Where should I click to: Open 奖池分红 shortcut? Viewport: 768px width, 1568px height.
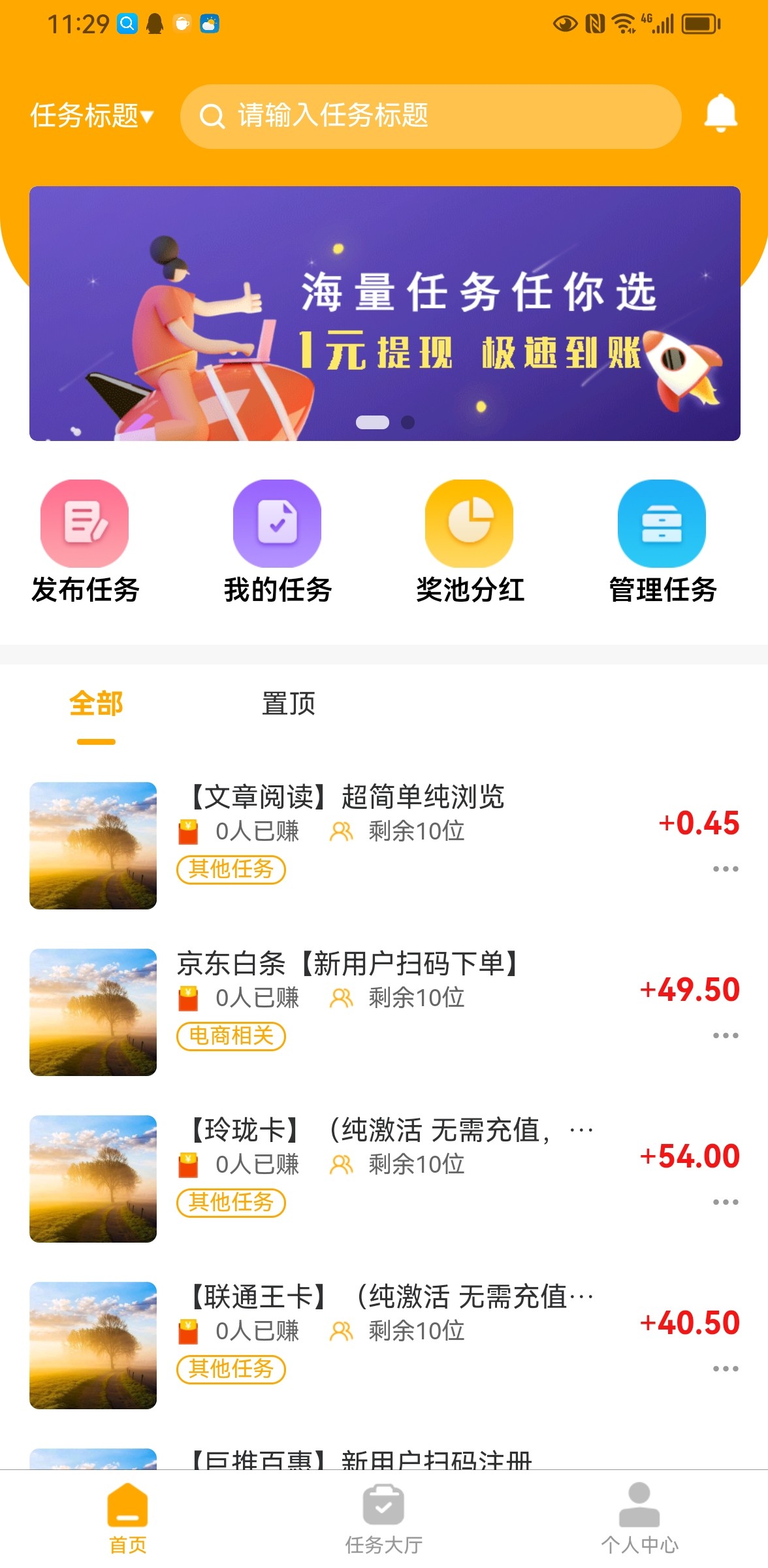coord(470,542)
